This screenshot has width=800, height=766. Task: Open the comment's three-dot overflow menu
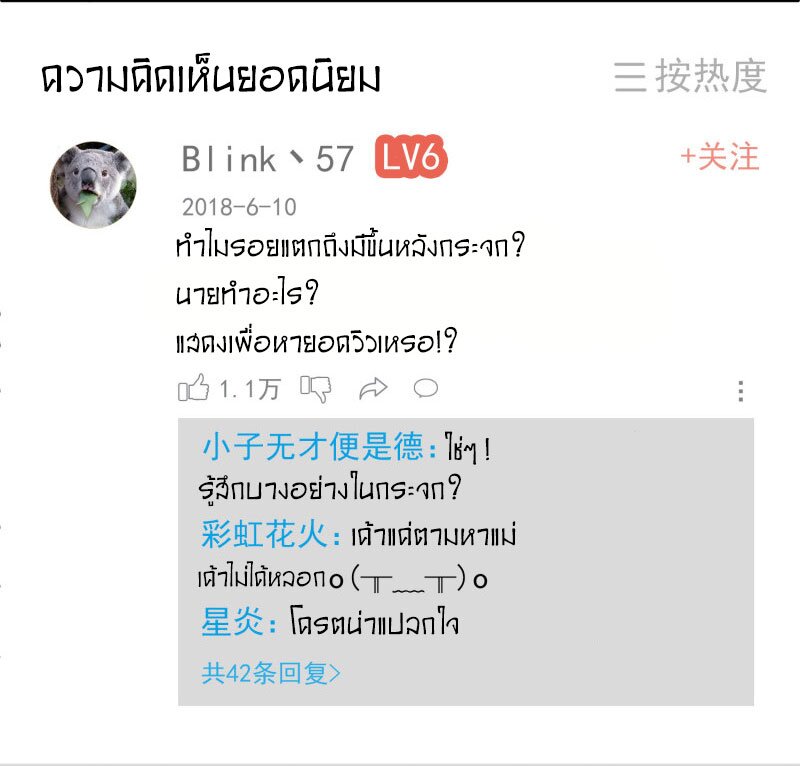point(740,391)
